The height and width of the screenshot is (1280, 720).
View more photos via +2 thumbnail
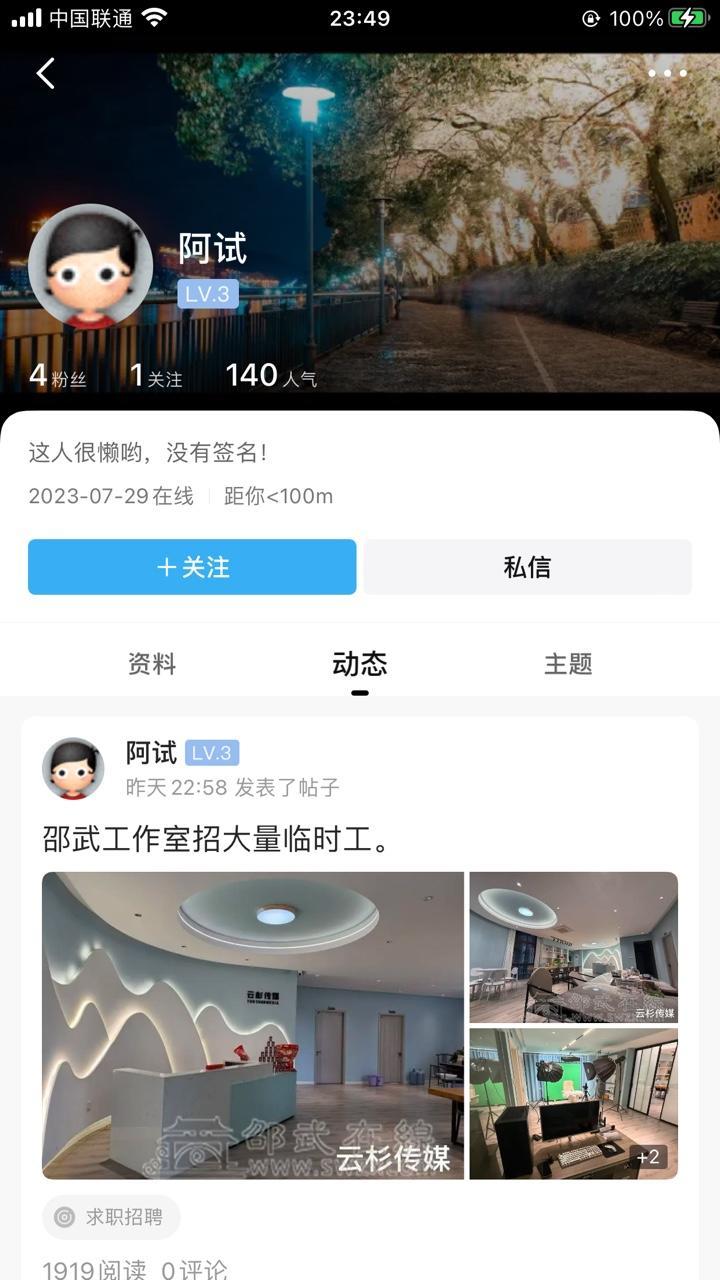click(573, 1103)
